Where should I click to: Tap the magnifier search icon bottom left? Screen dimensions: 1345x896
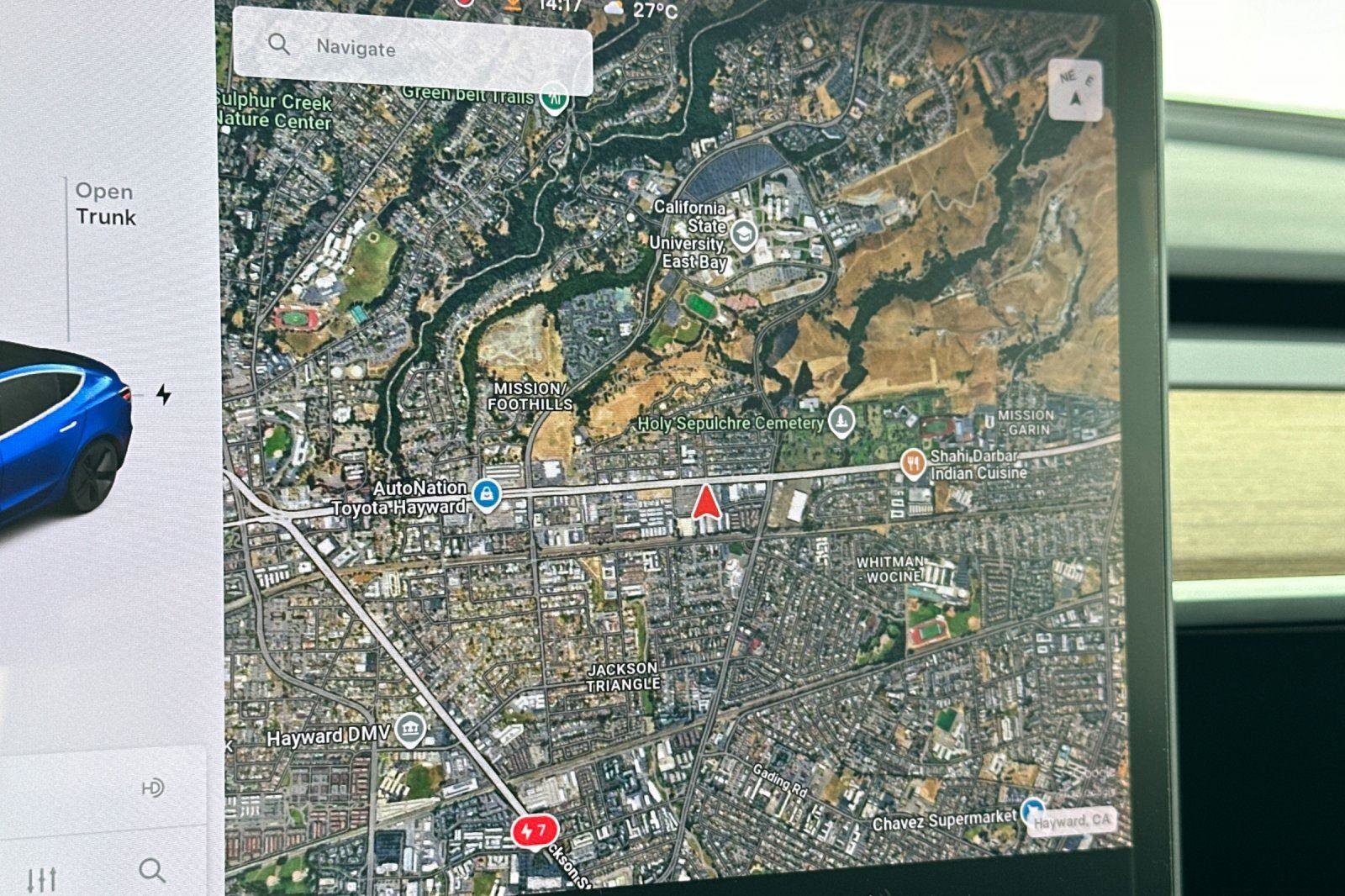point(152,870)
